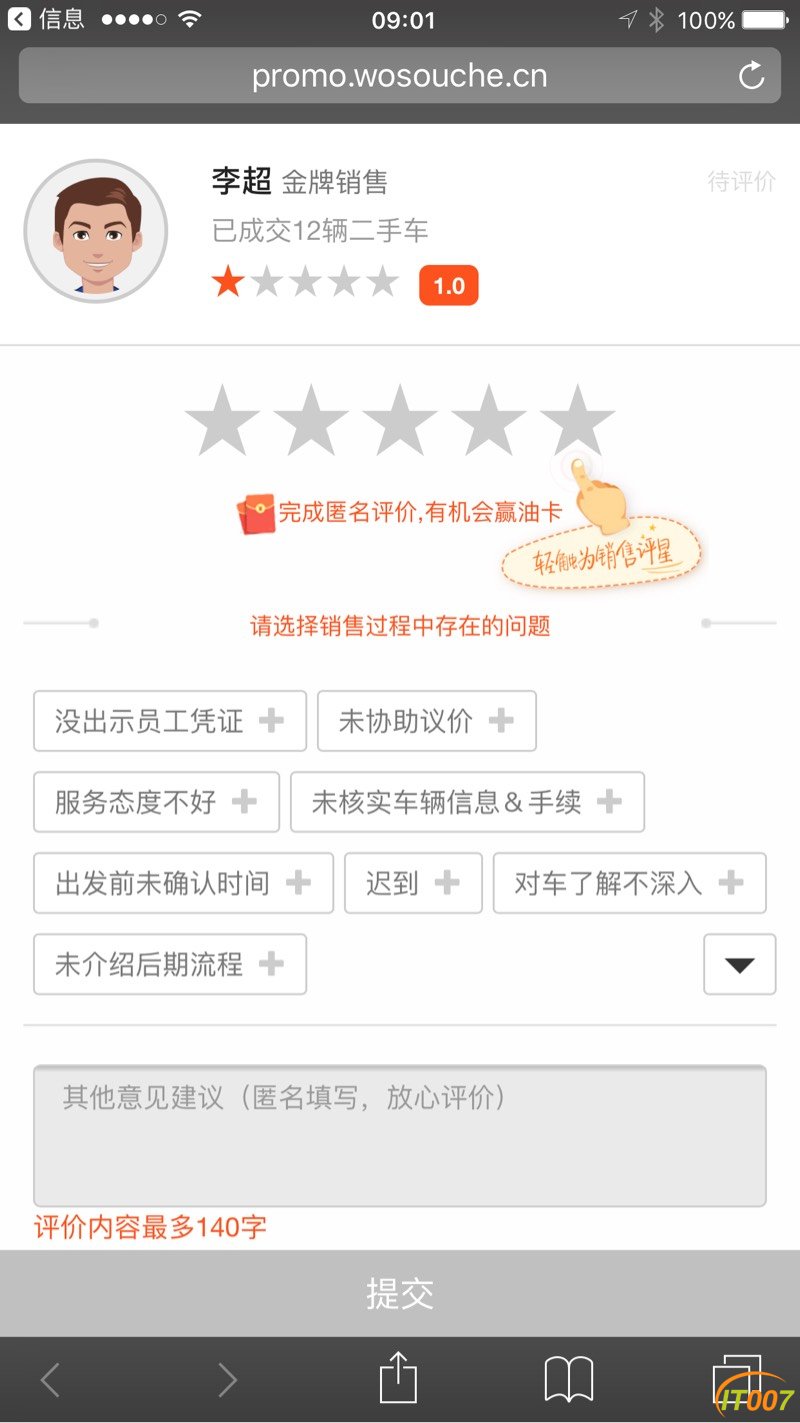
Task: Focus the 其他意见建议 text box
Action: pyautogui.click(x=400, y=1135)
